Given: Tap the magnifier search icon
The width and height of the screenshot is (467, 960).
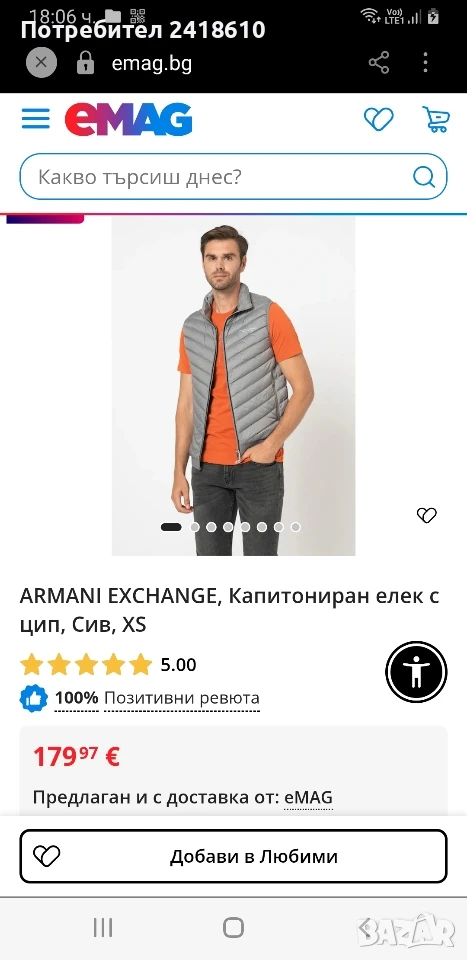Looking at the screenshot, I should (x=424, y=177).
